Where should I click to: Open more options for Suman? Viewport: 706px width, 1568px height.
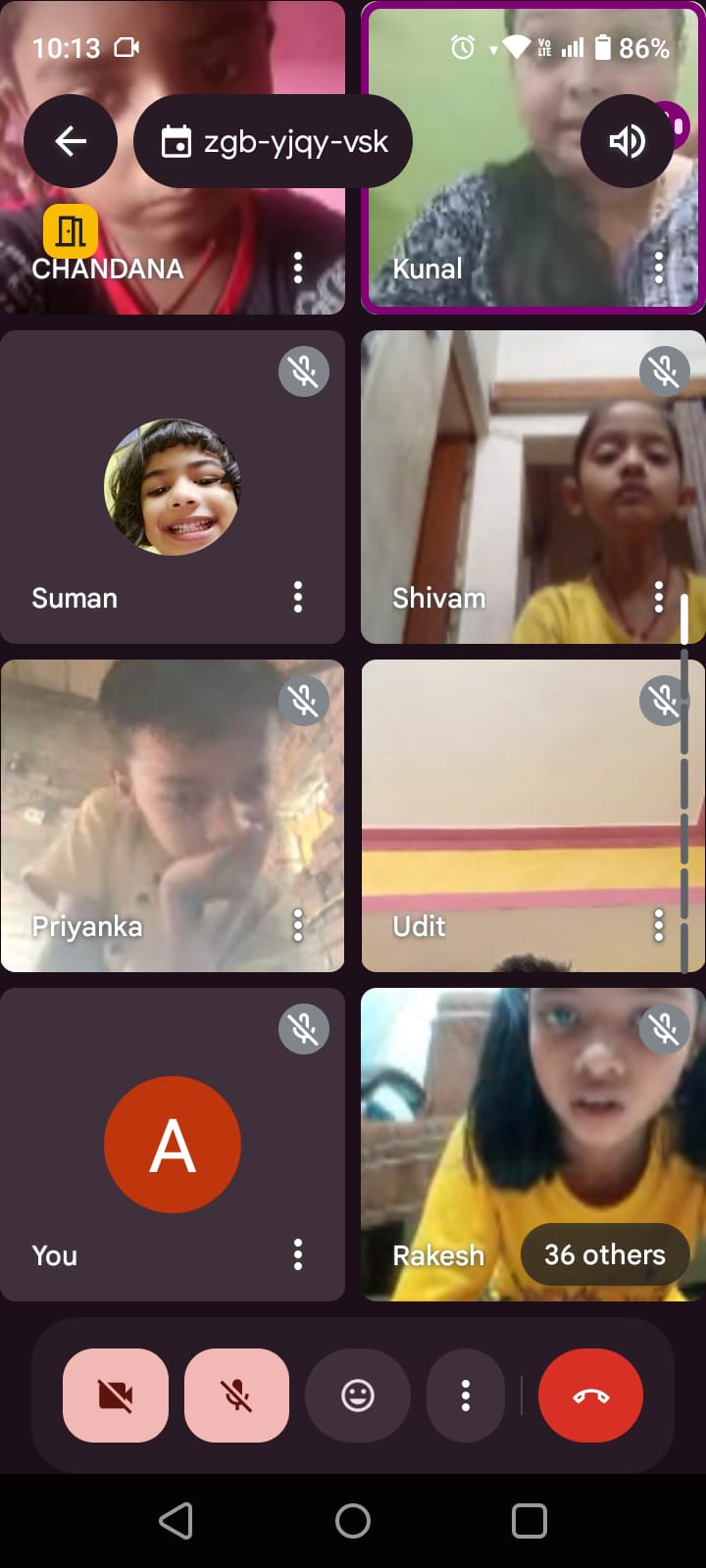point(298,597)
